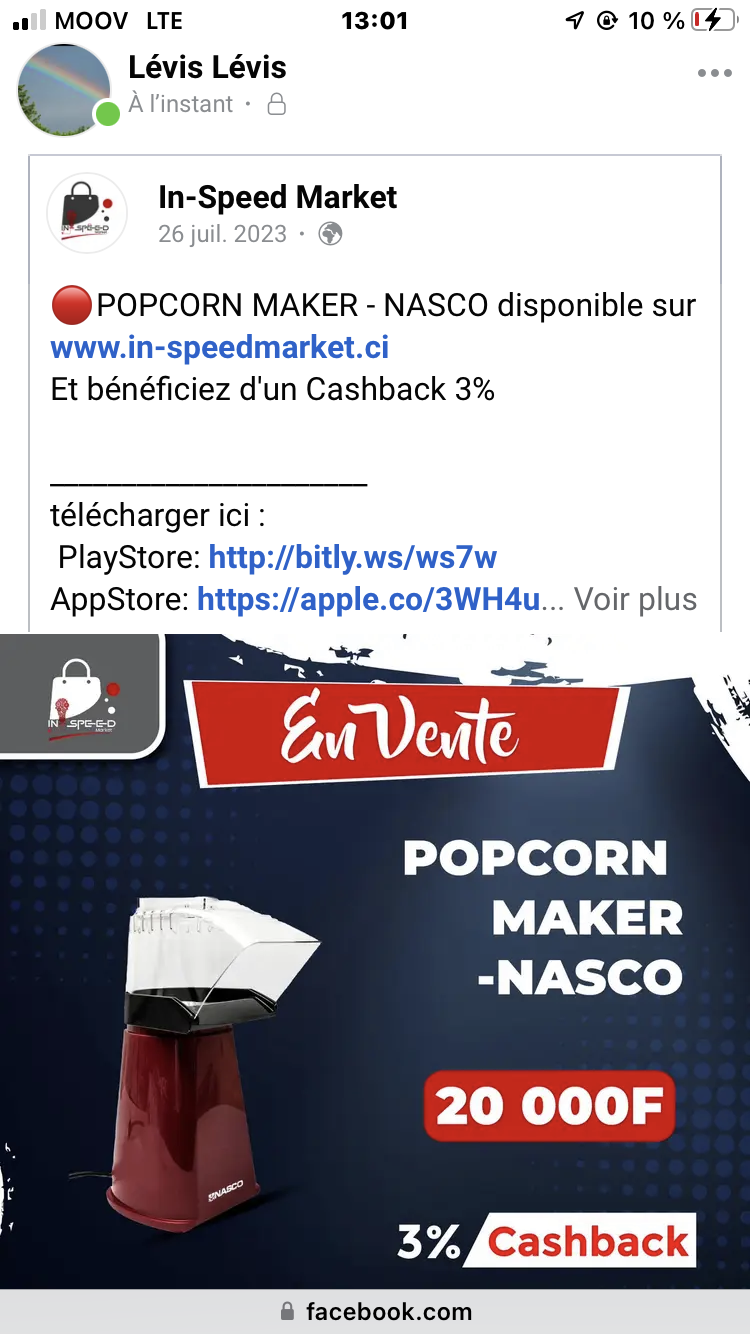The width and height of the screenshot is (750, 1334).
Task: Open the AppStore apple.co link
Action: (369, 599)
